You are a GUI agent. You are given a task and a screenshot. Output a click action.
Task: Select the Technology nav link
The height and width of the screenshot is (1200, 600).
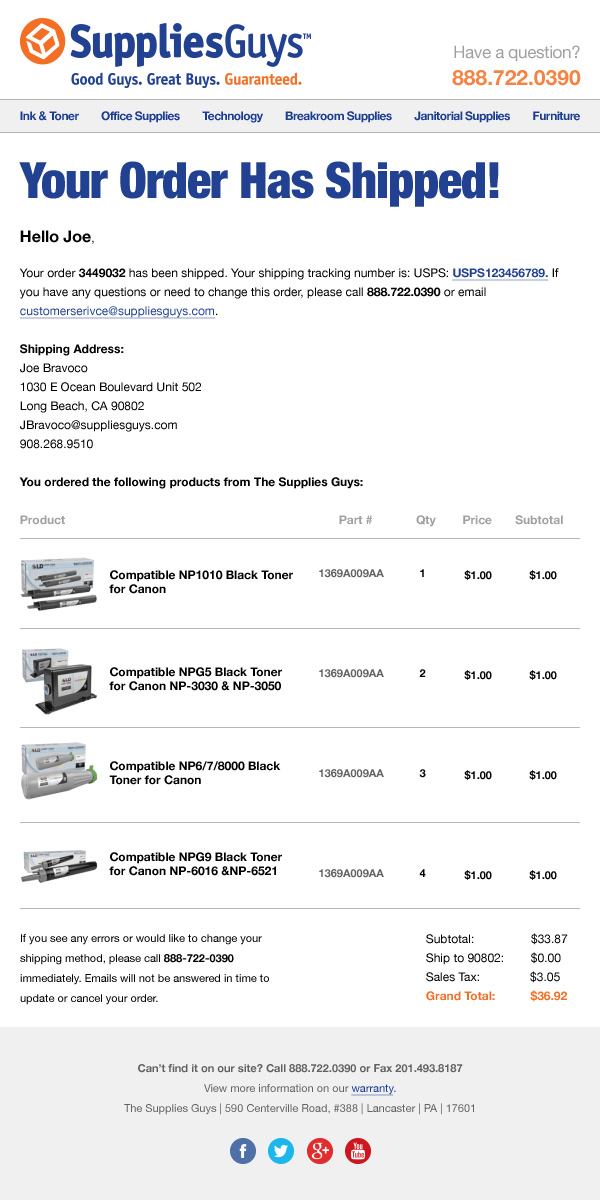click(x=232, y=116)
